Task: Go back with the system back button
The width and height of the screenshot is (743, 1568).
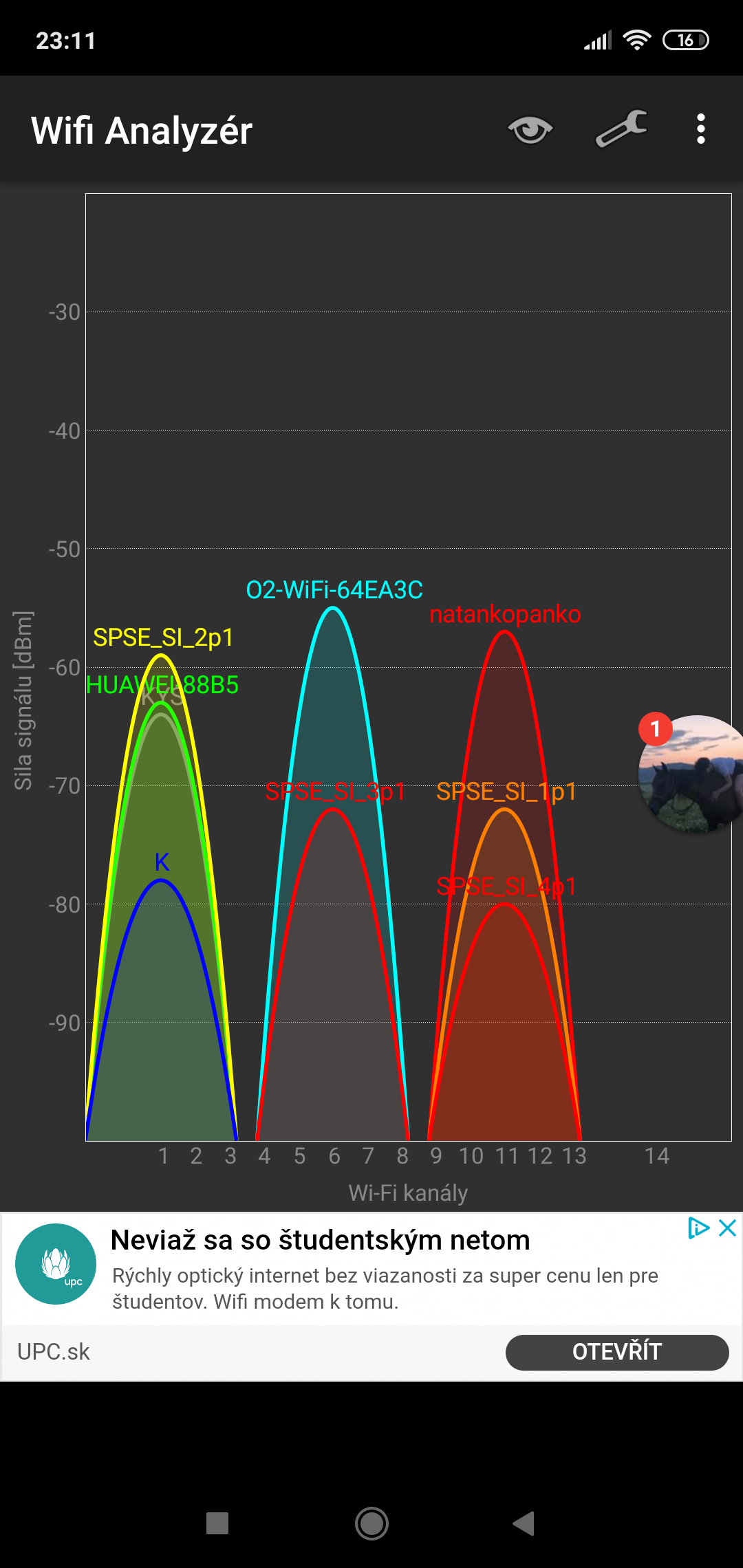Action: (x=524, y=1523)
